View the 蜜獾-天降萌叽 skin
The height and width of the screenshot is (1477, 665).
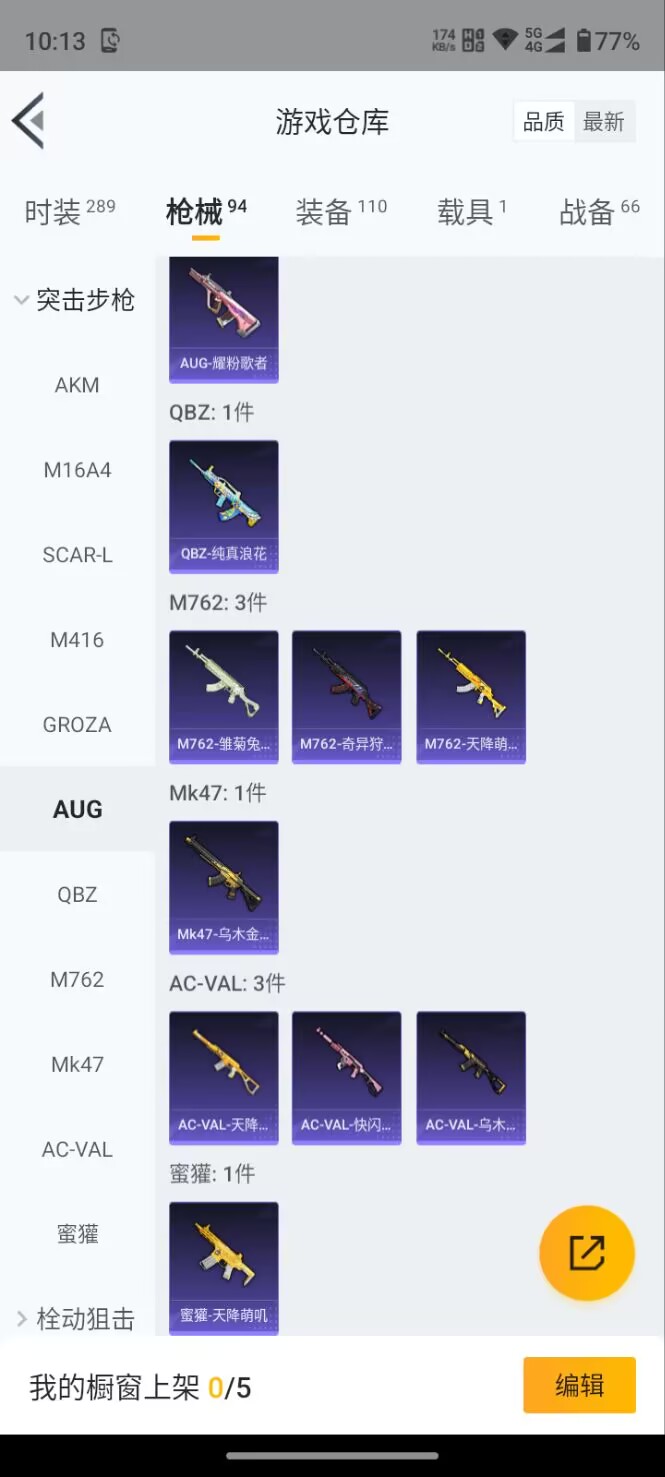point(224,1267)
